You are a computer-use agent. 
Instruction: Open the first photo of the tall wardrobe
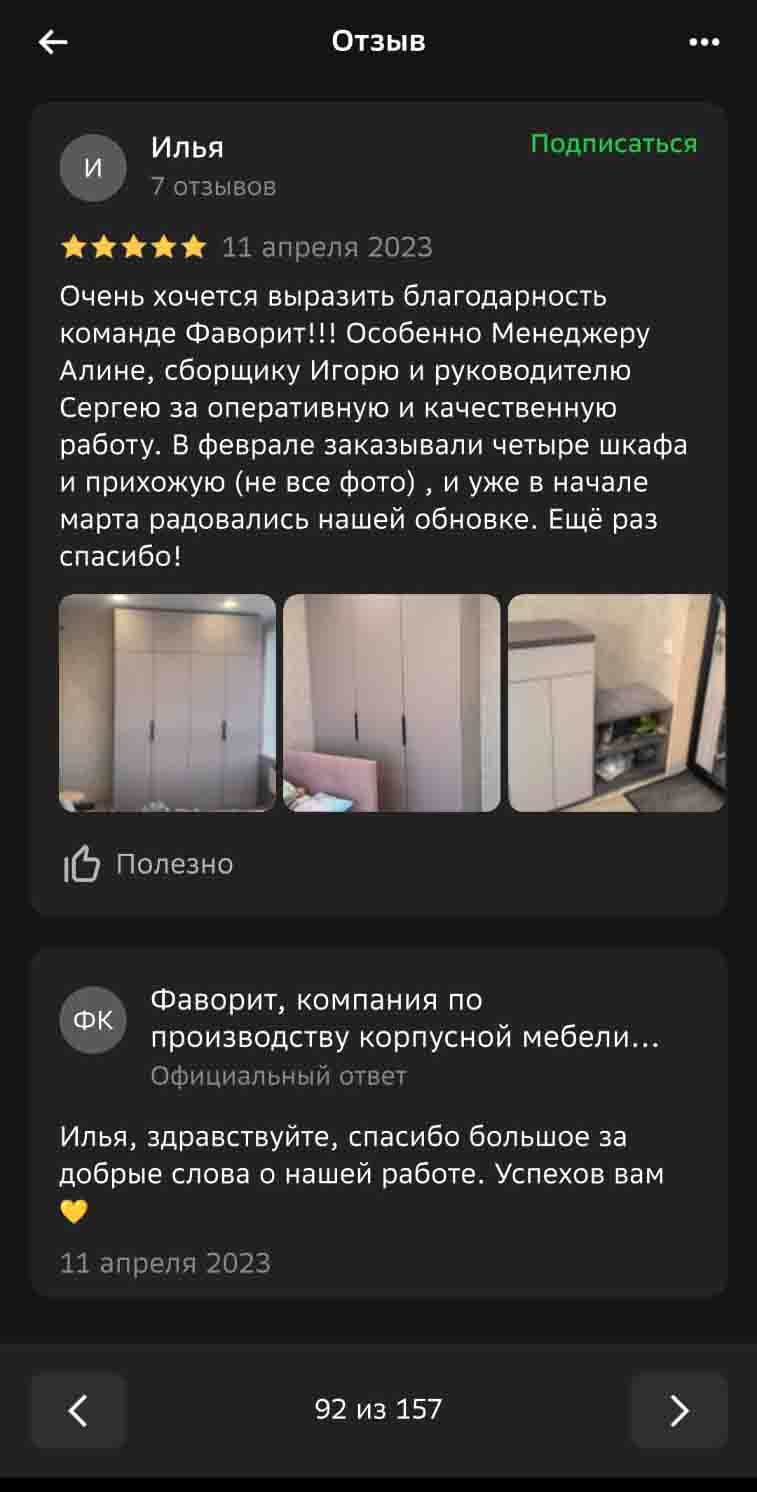tap(167, 702)
